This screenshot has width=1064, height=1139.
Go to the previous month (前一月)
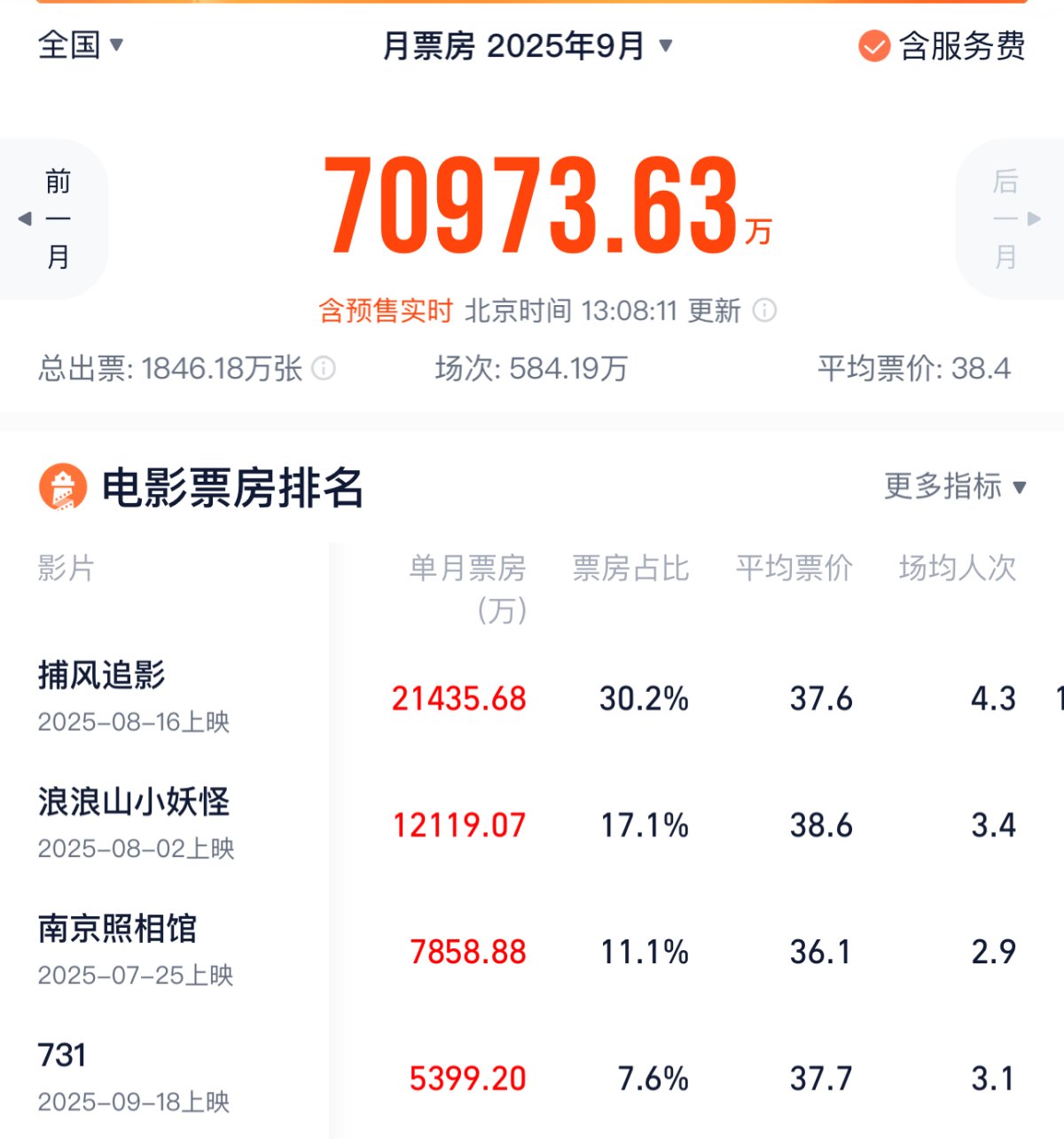(55, 219)
